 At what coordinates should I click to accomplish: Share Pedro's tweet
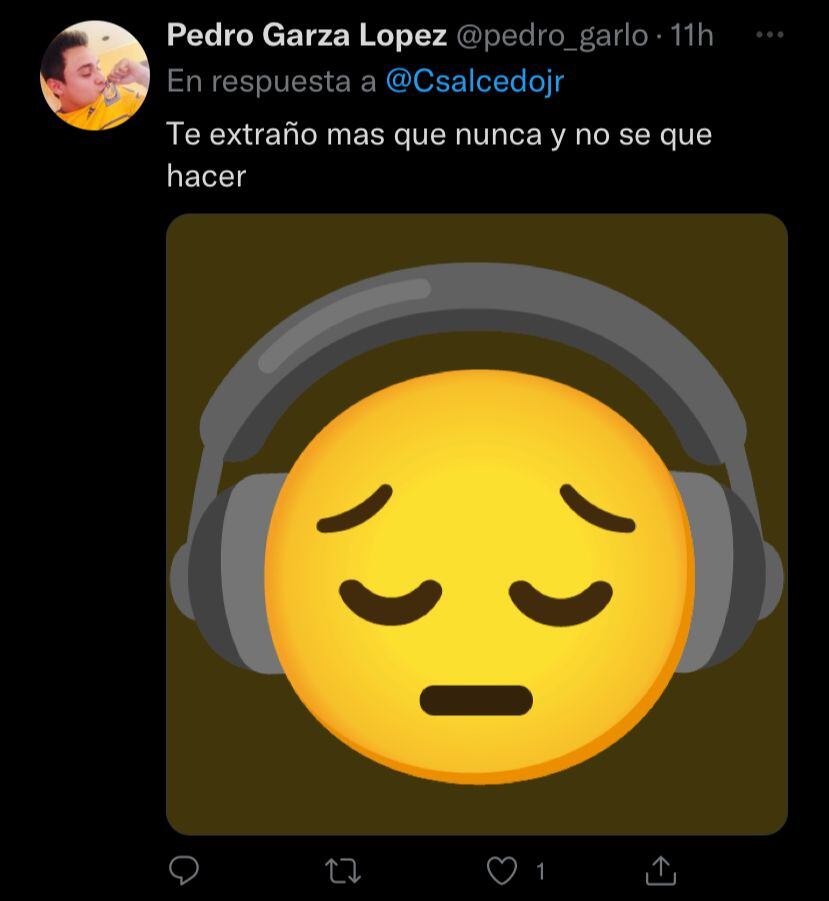(x=660, y=870)
